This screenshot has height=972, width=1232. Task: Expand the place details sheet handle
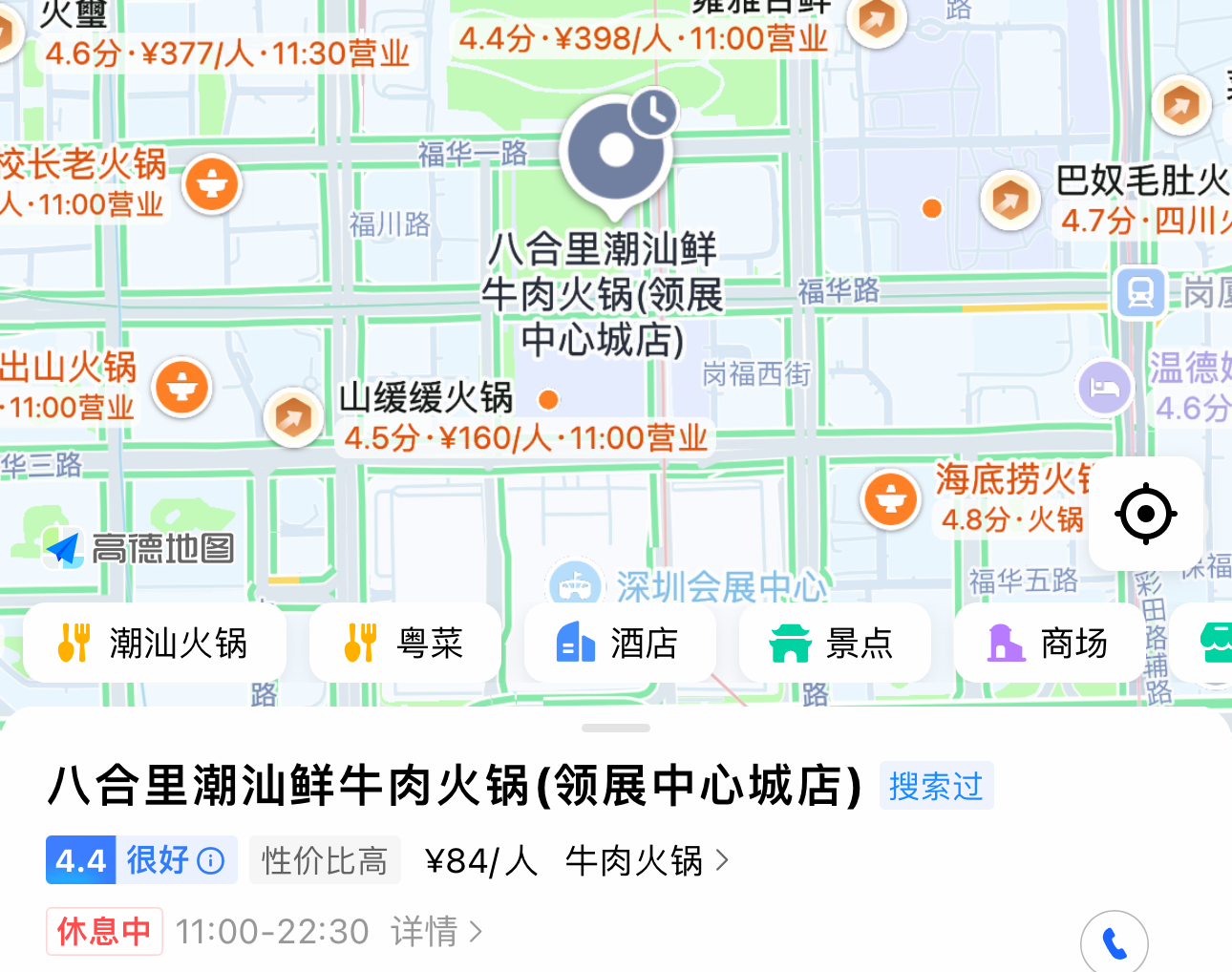point(616,728)
